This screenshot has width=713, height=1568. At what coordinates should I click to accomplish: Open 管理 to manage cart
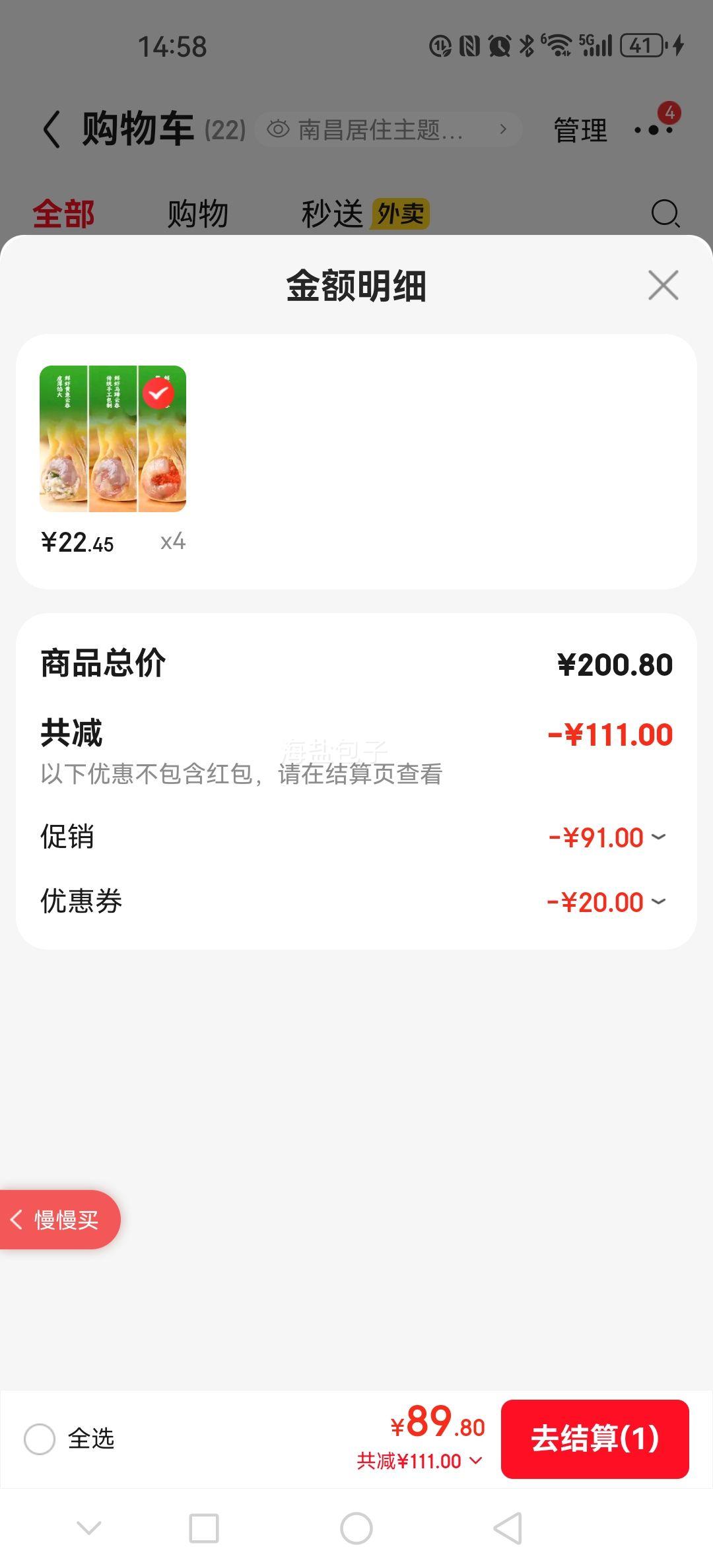580,130
